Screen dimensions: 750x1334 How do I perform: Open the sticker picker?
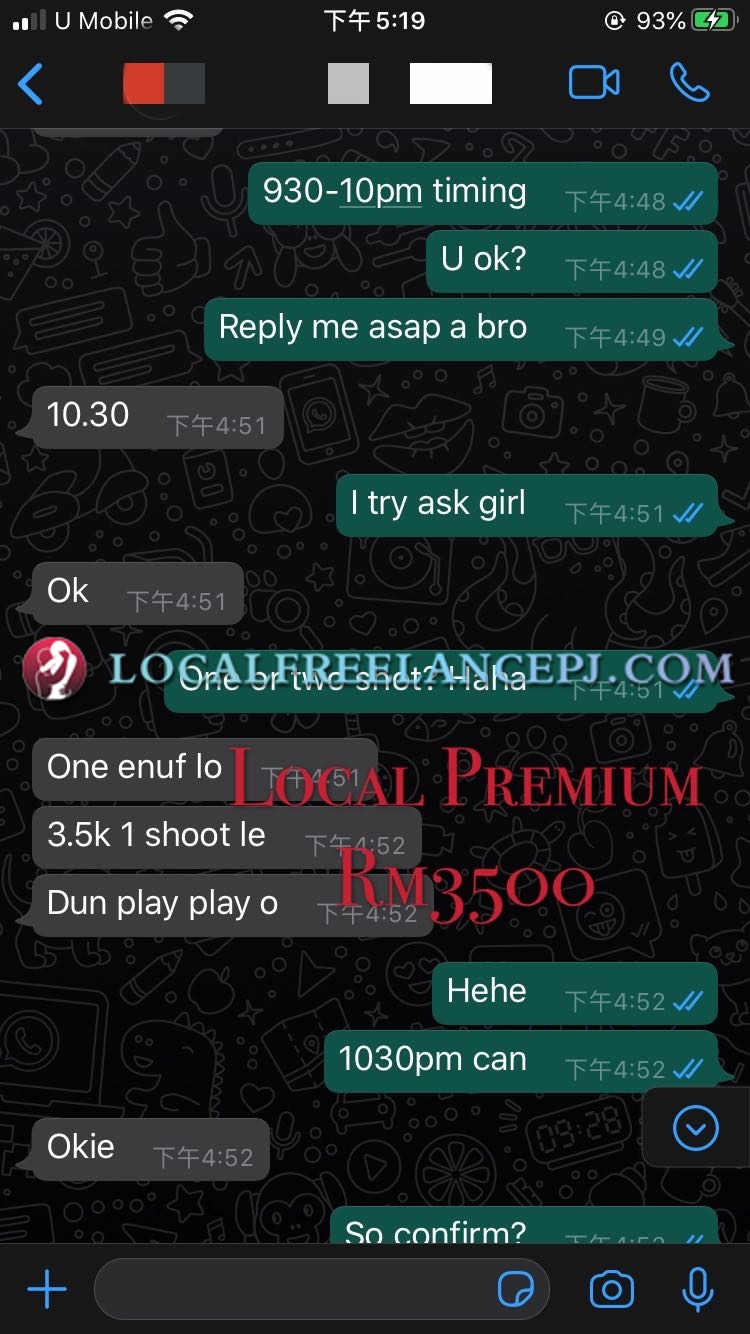pos(516,1290)
